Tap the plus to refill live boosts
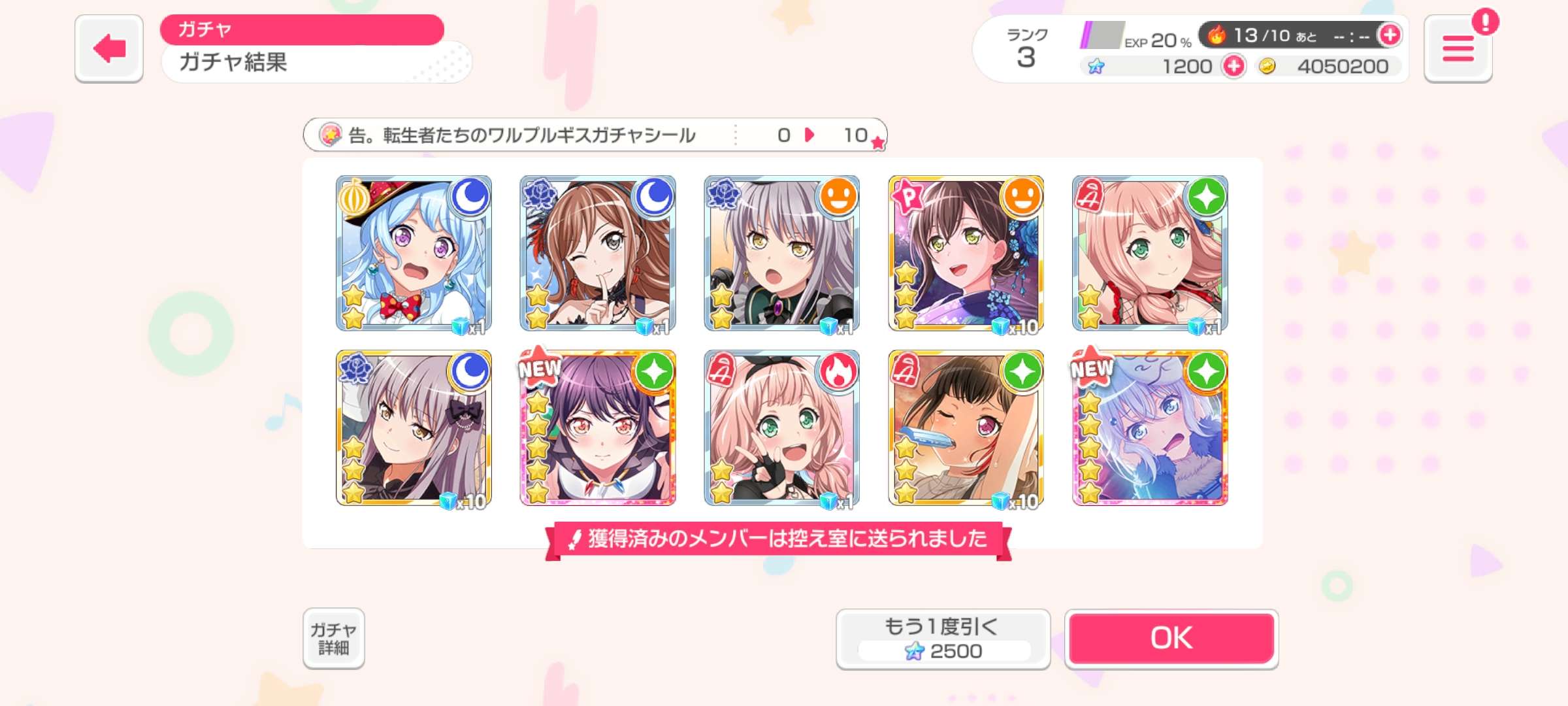1568x706 pixels. point(1389,35)
